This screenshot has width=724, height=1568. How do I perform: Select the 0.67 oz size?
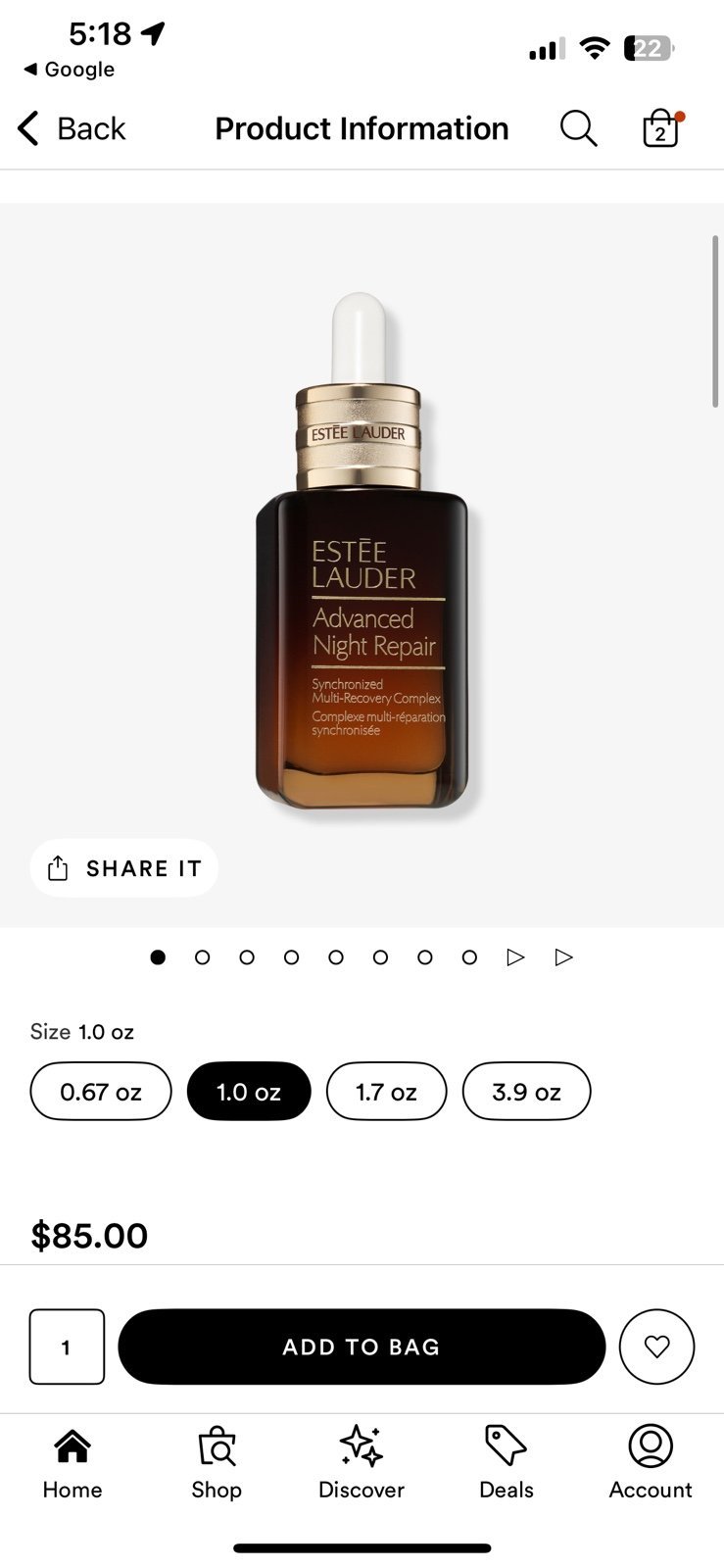coord(101,1091)
